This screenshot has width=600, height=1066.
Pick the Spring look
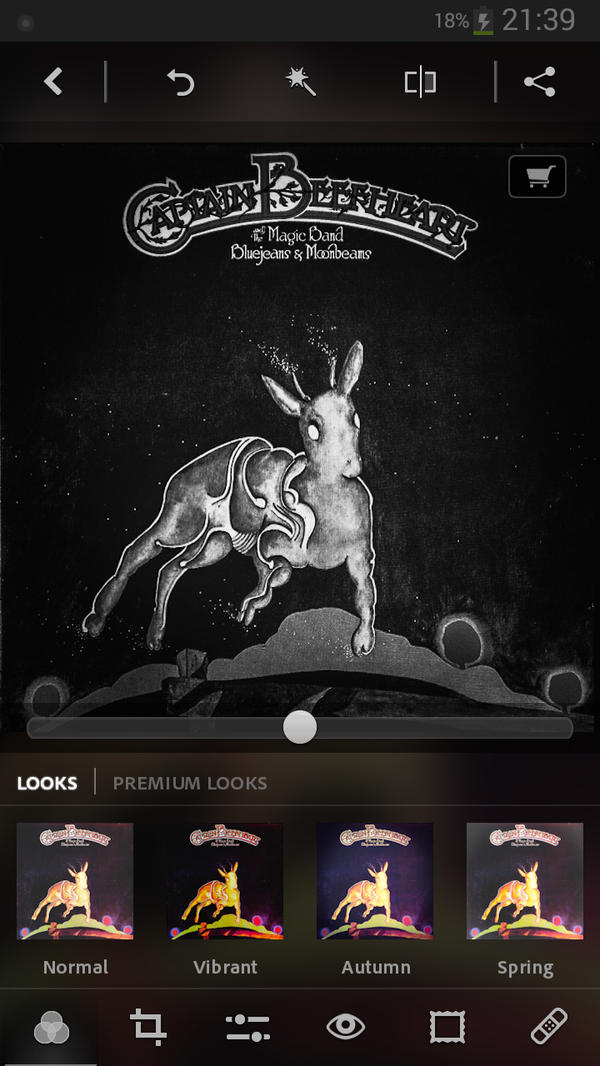point(525,881)
